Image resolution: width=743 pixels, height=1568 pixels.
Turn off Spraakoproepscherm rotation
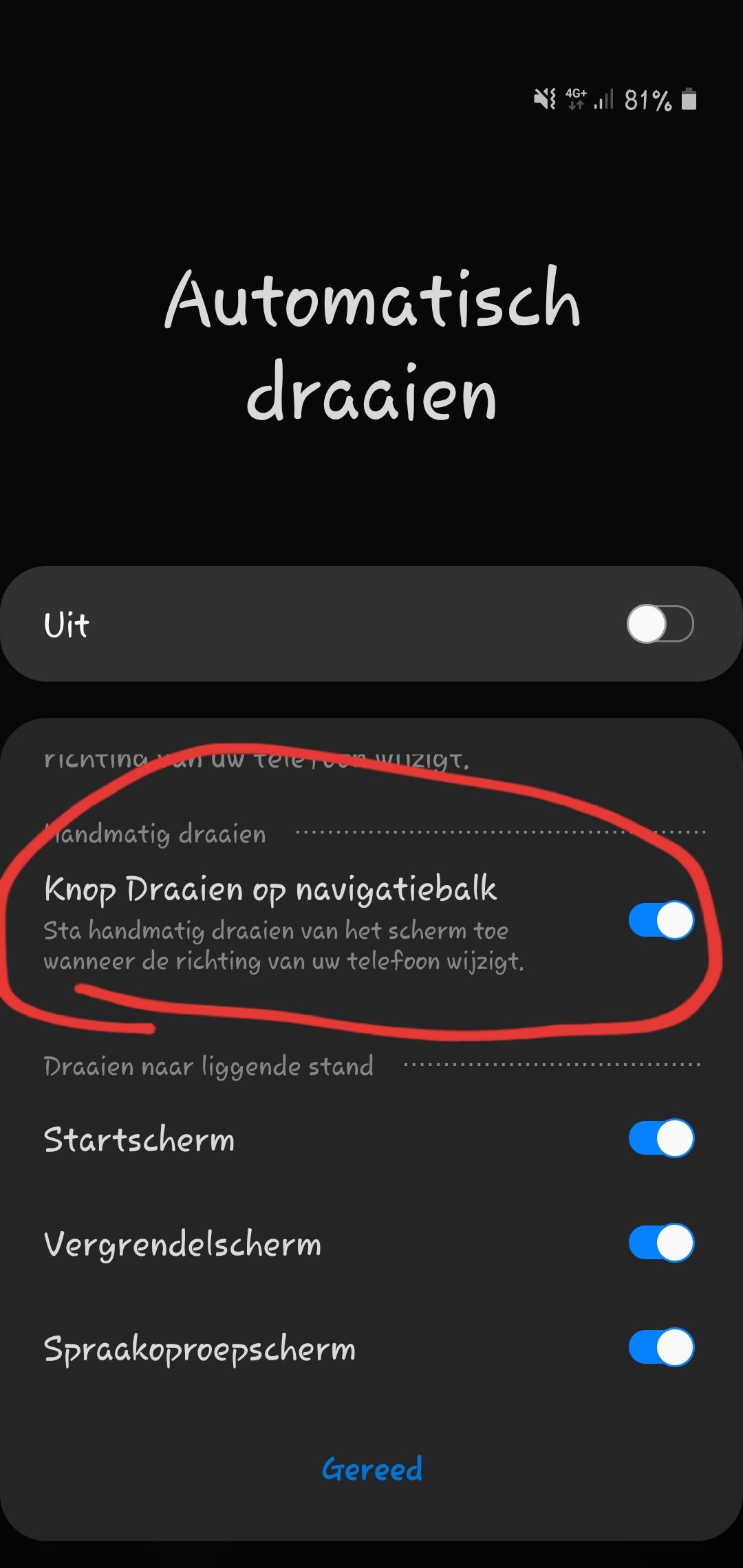click(661, 1347)
